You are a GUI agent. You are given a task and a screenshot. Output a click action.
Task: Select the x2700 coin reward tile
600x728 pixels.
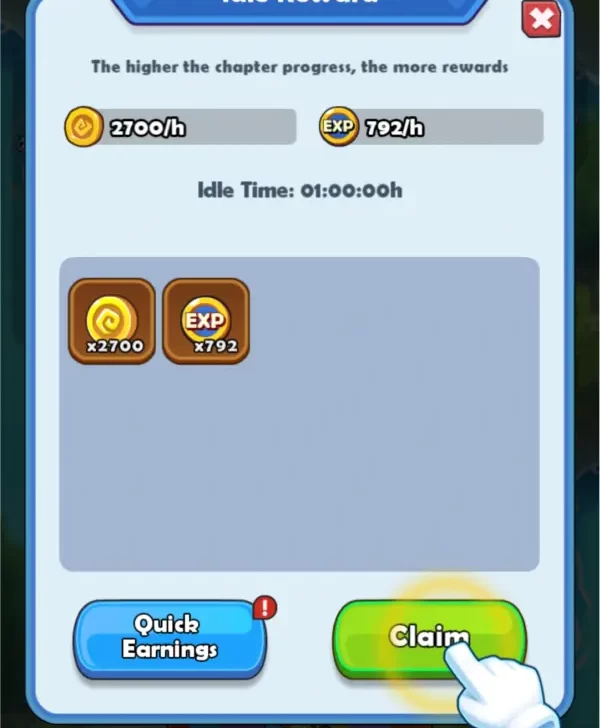[112, 321]
